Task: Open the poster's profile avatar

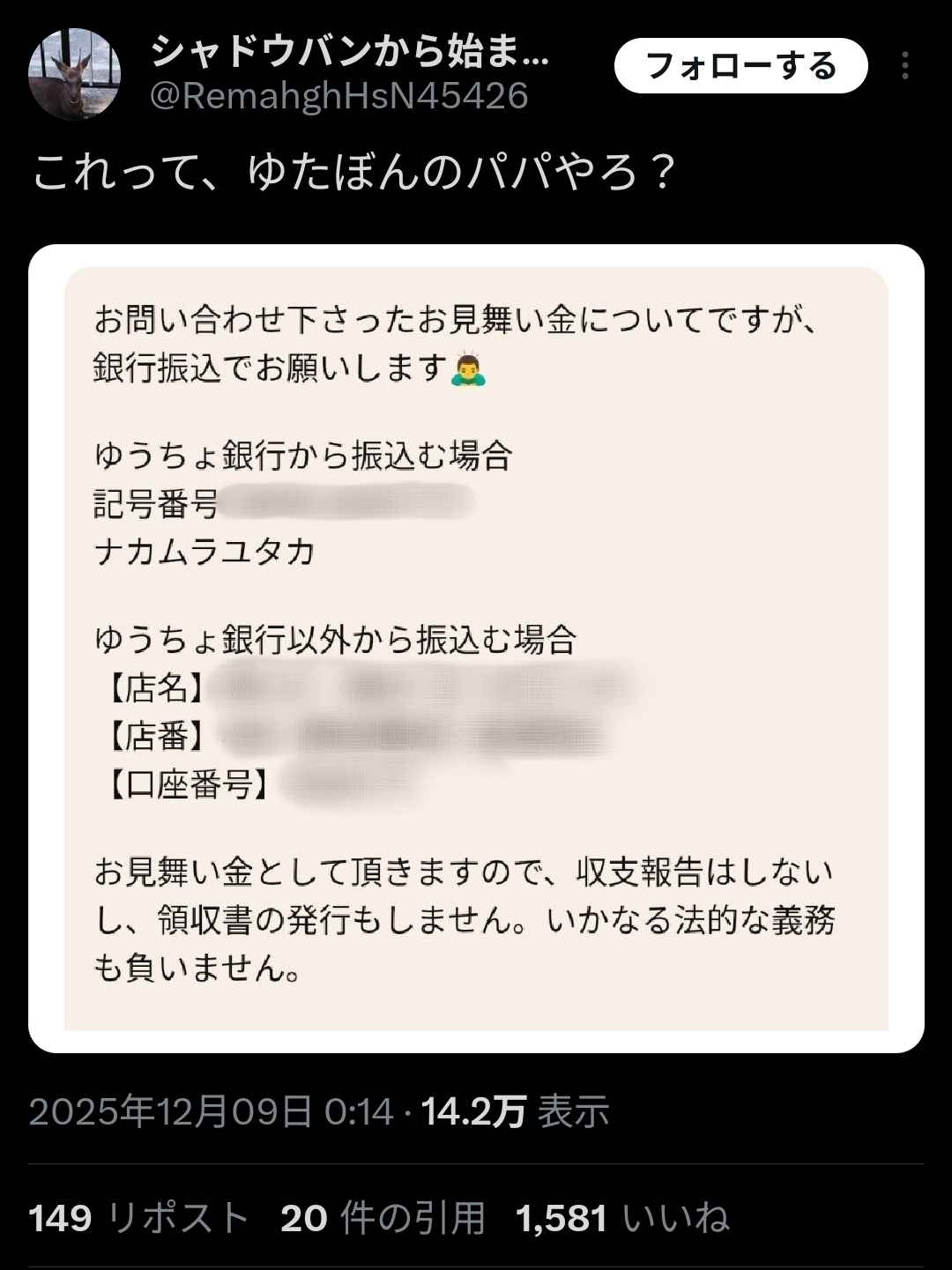Action: [74, 73]
